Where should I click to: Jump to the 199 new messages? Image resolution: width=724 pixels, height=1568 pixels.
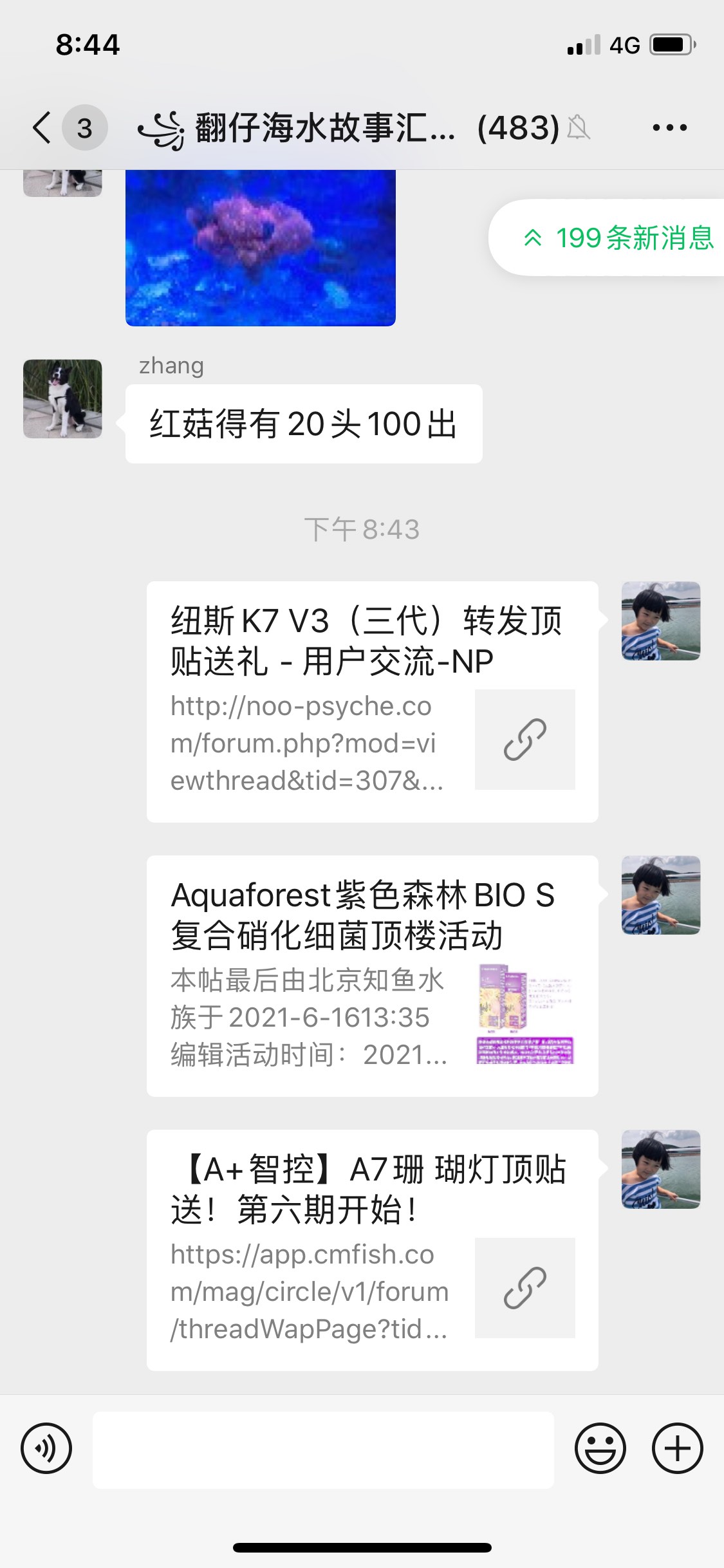pos(618,238)
